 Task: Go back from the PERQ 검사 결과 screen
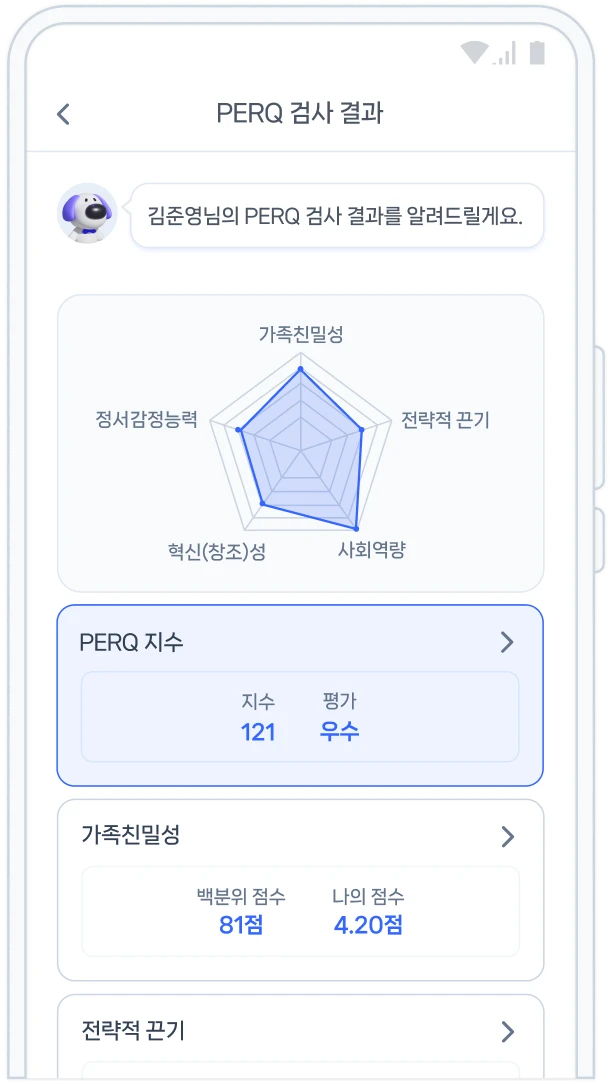click(x=64, y=114)
